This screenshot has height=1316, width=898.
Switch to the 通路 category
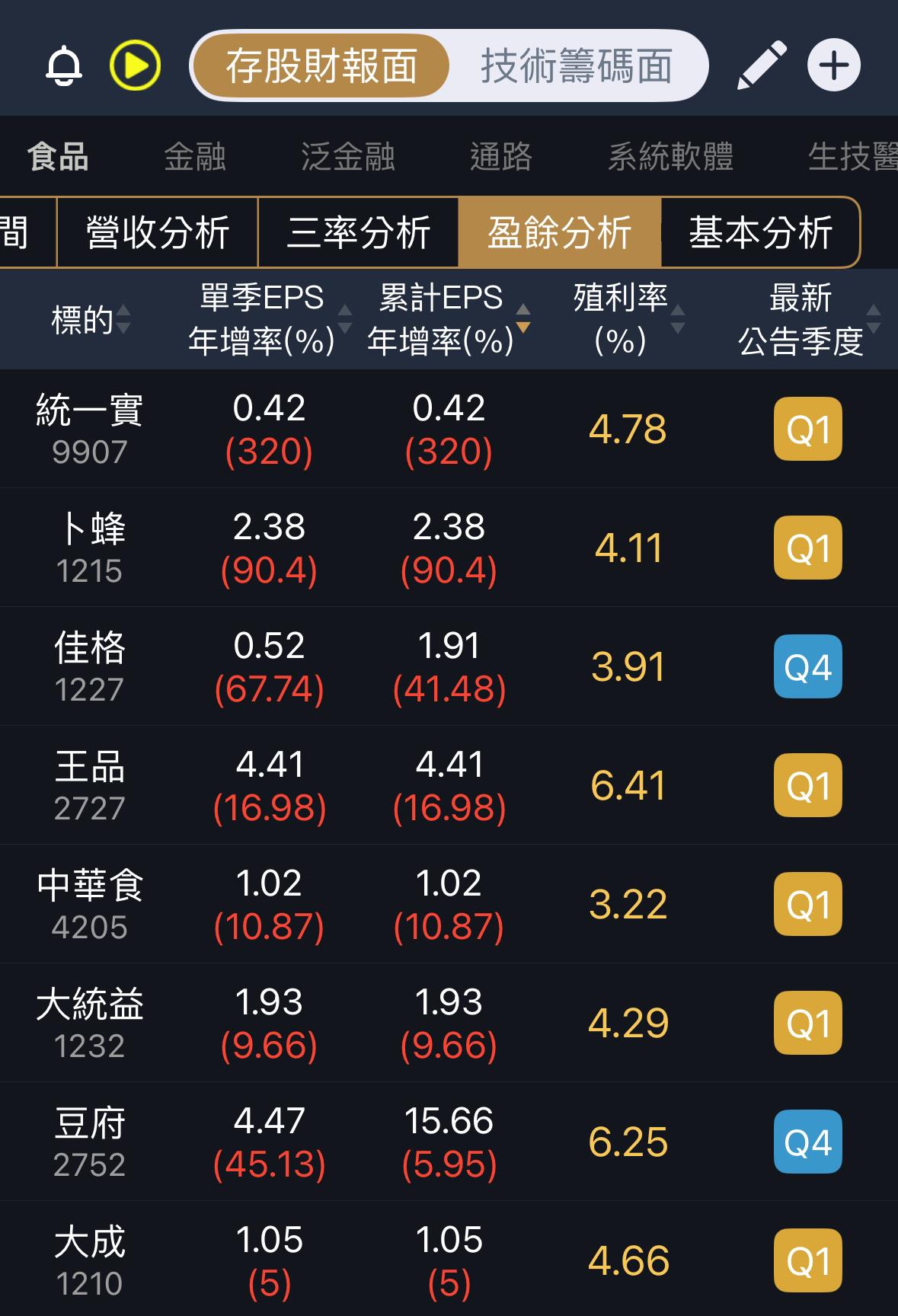pyautogui.click(x=500, y=157)
